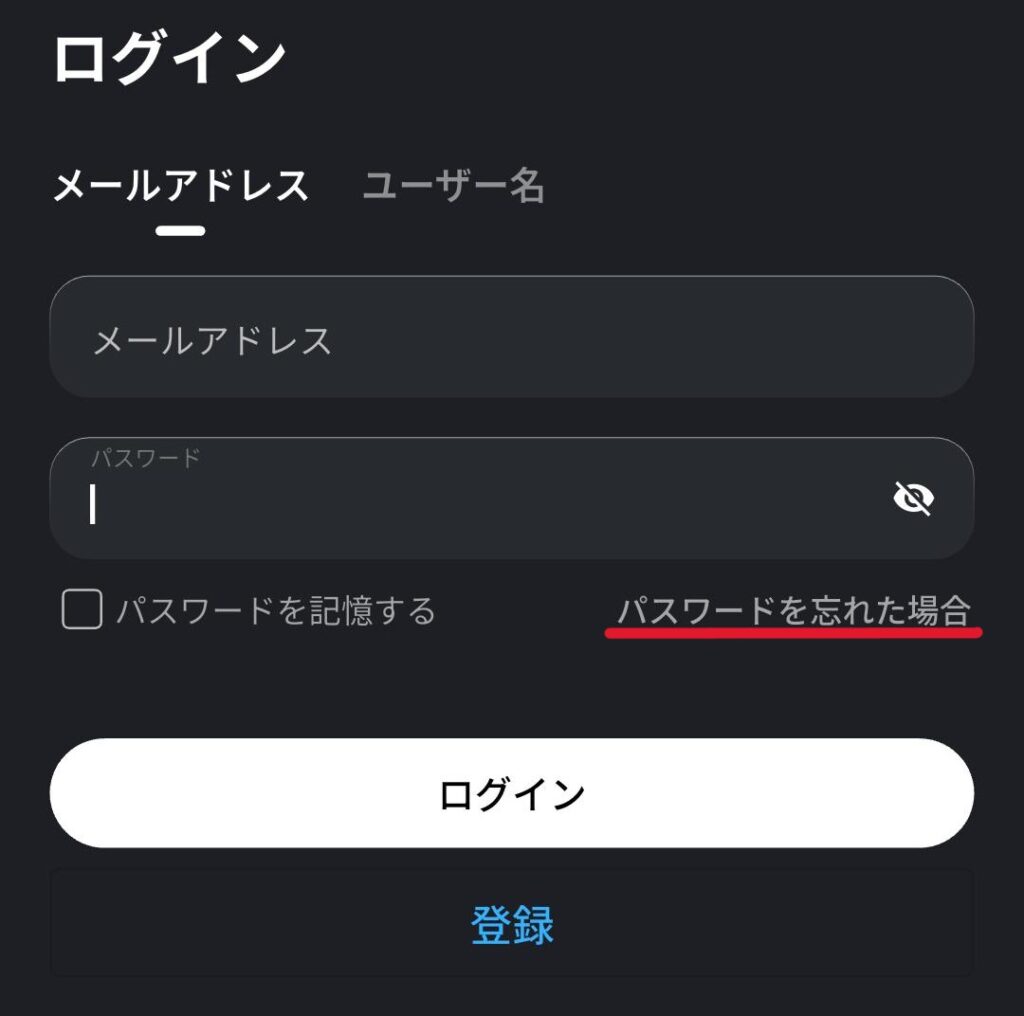Open the 登録 registration button
Screen dimensions: 1024x1016
coord(511,924)
